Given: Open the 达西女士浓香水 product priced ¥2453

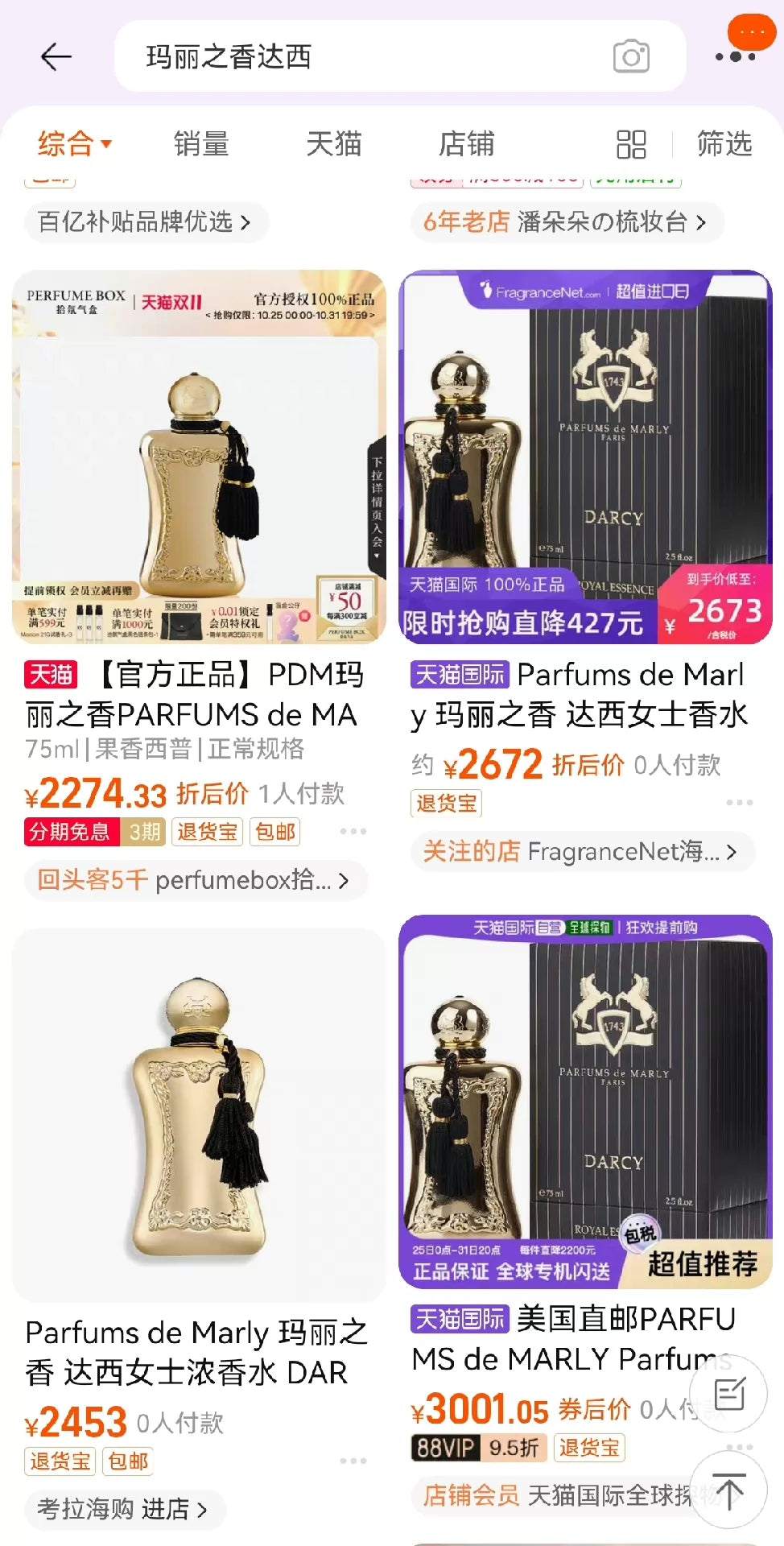Looking at the screenshot, I should pyautogui.click(x=197, y=1353).
